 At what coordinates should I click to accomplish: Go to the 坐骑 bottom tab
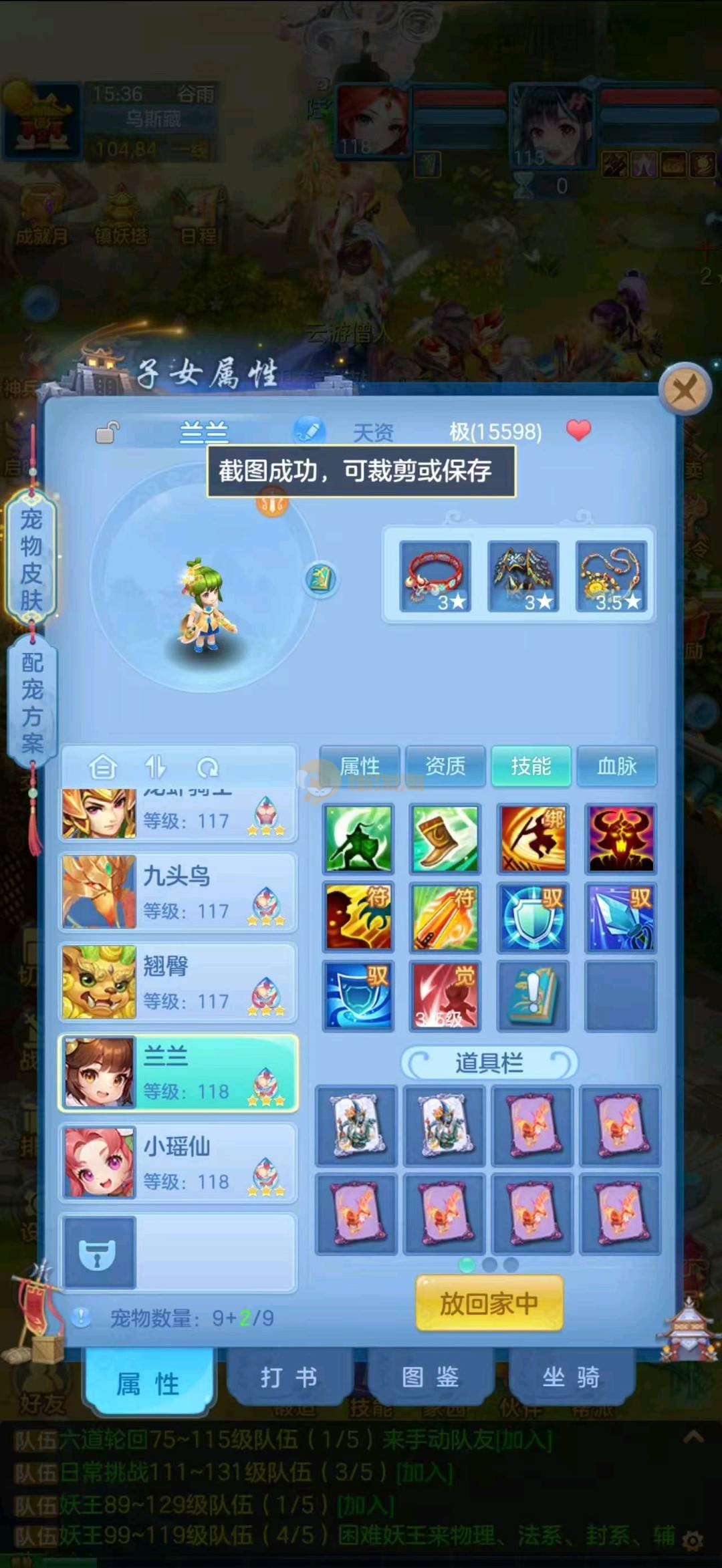click(x=571, y=1378)
